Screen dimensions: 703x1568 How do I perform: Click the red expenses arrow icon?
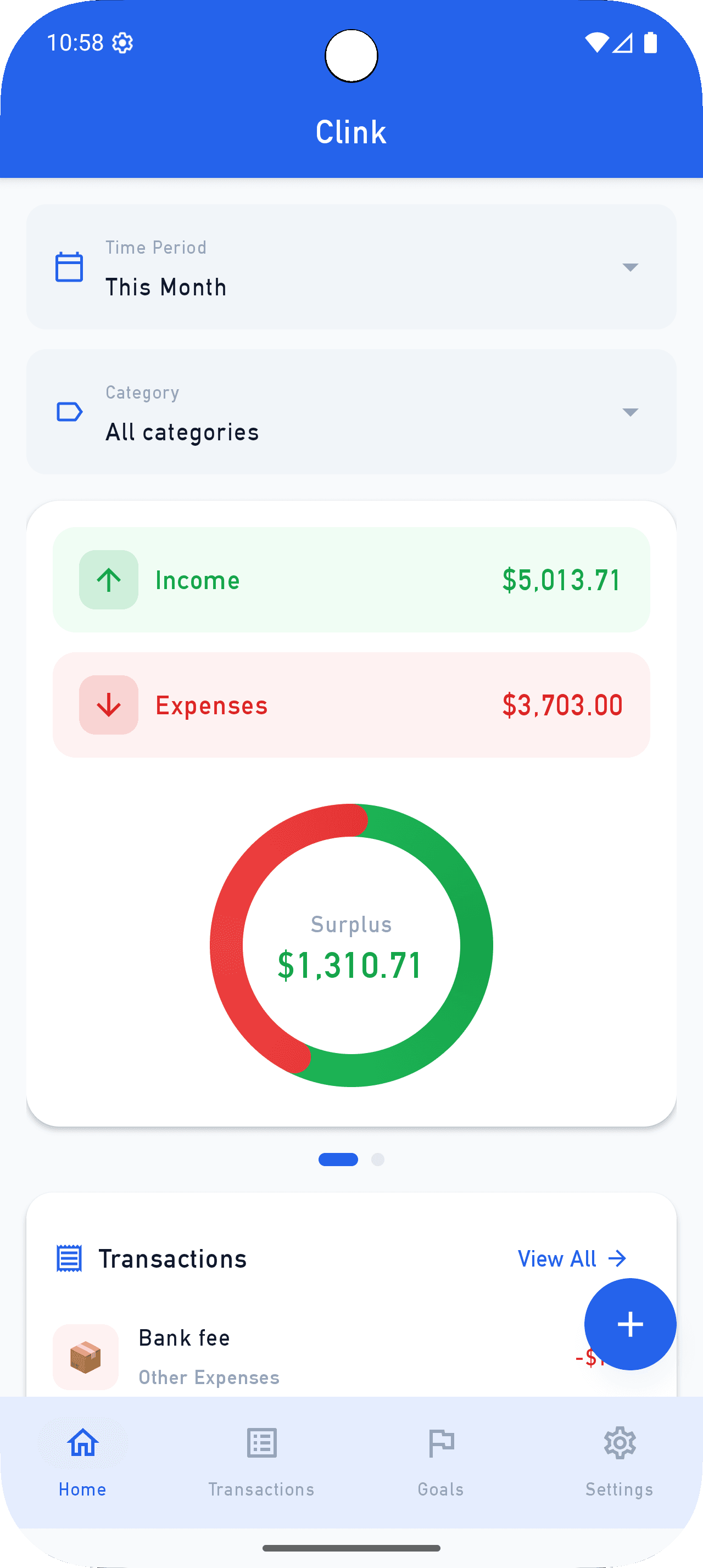[x=108, y=705]
